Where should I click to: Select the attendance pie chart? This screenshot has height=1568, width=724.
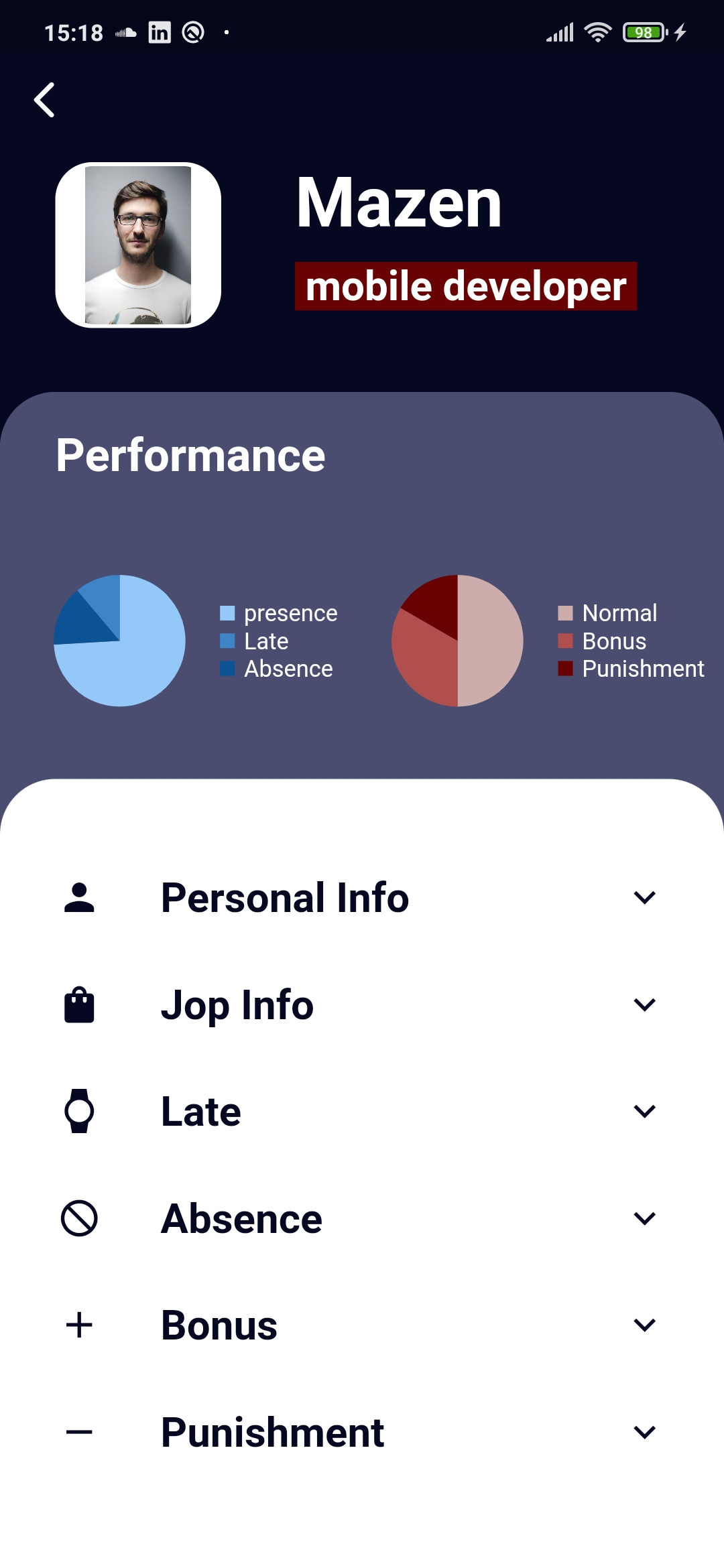click(121, 641)
